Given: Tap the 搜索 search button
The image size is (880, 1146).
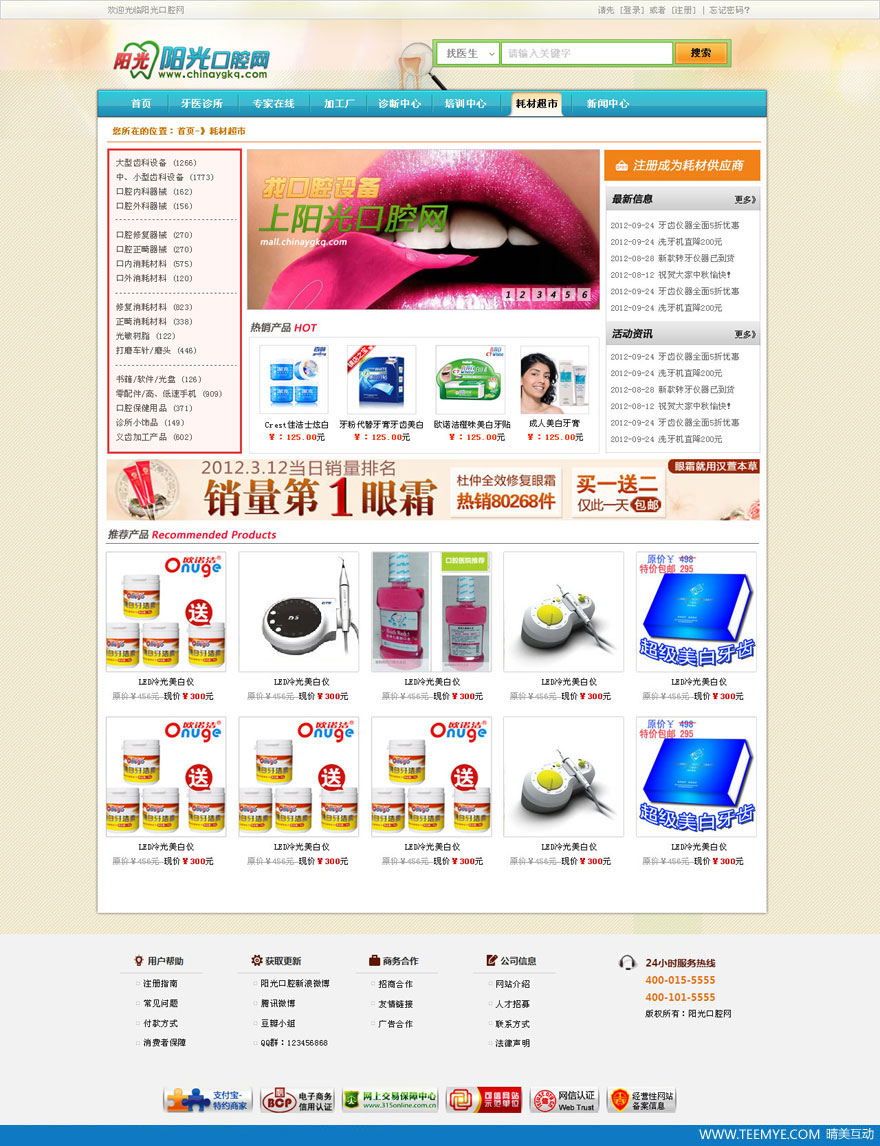Looking at the screenshot, I should [700, 53].
